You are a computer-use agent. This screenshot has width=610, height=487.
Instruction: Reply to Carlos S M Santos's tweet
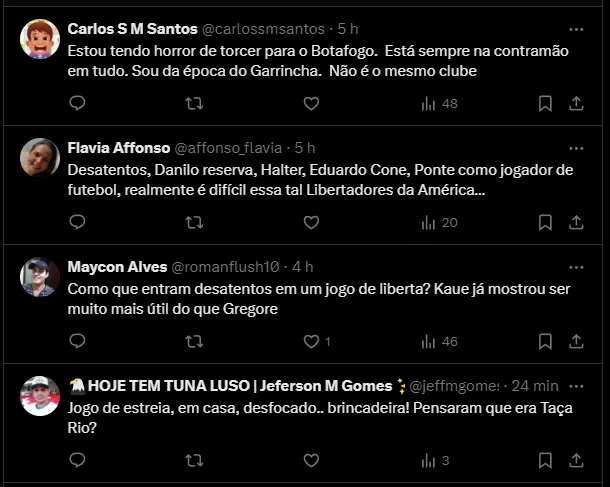point(78,103)
